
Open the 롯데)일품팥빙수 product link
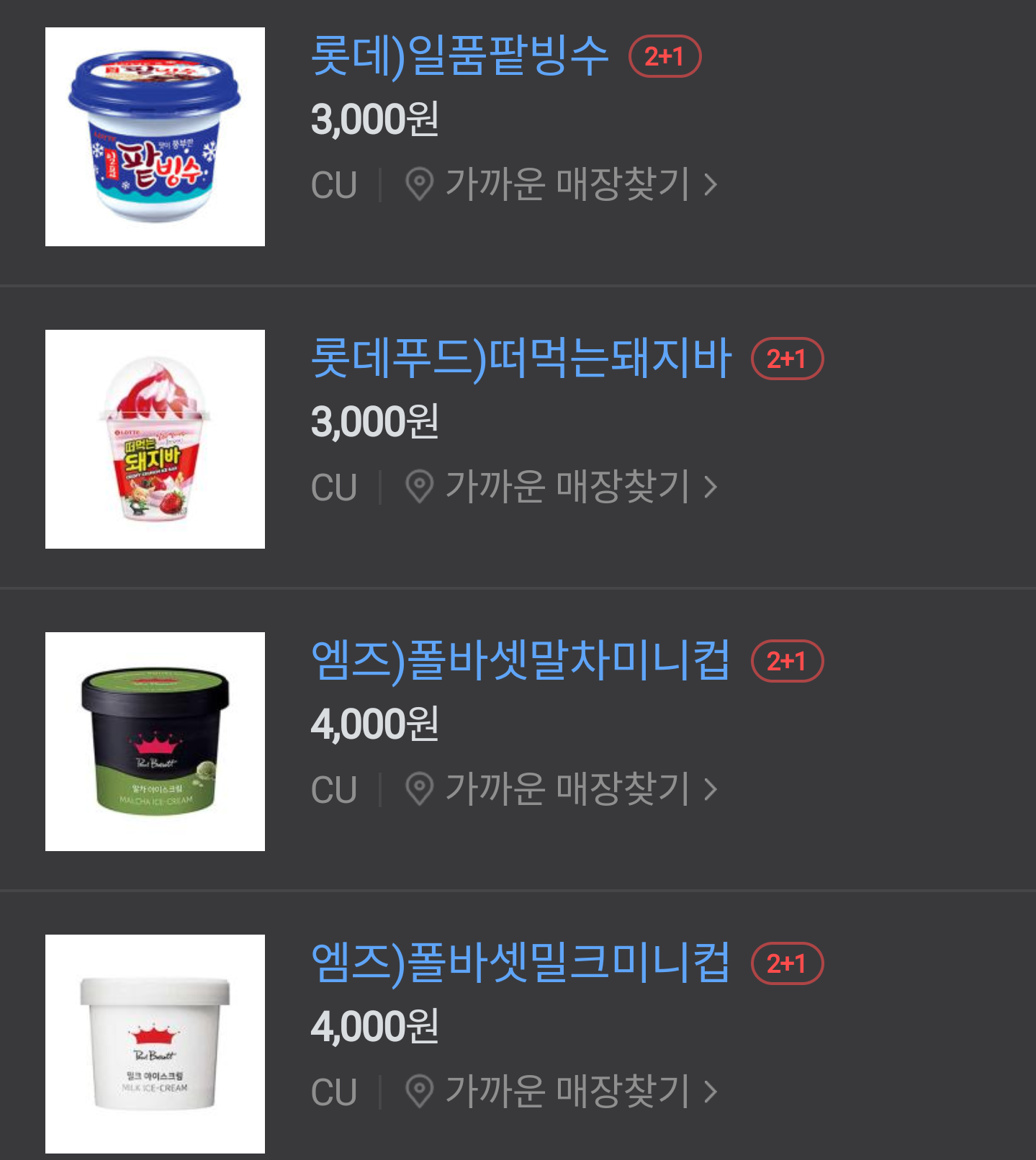459,56
